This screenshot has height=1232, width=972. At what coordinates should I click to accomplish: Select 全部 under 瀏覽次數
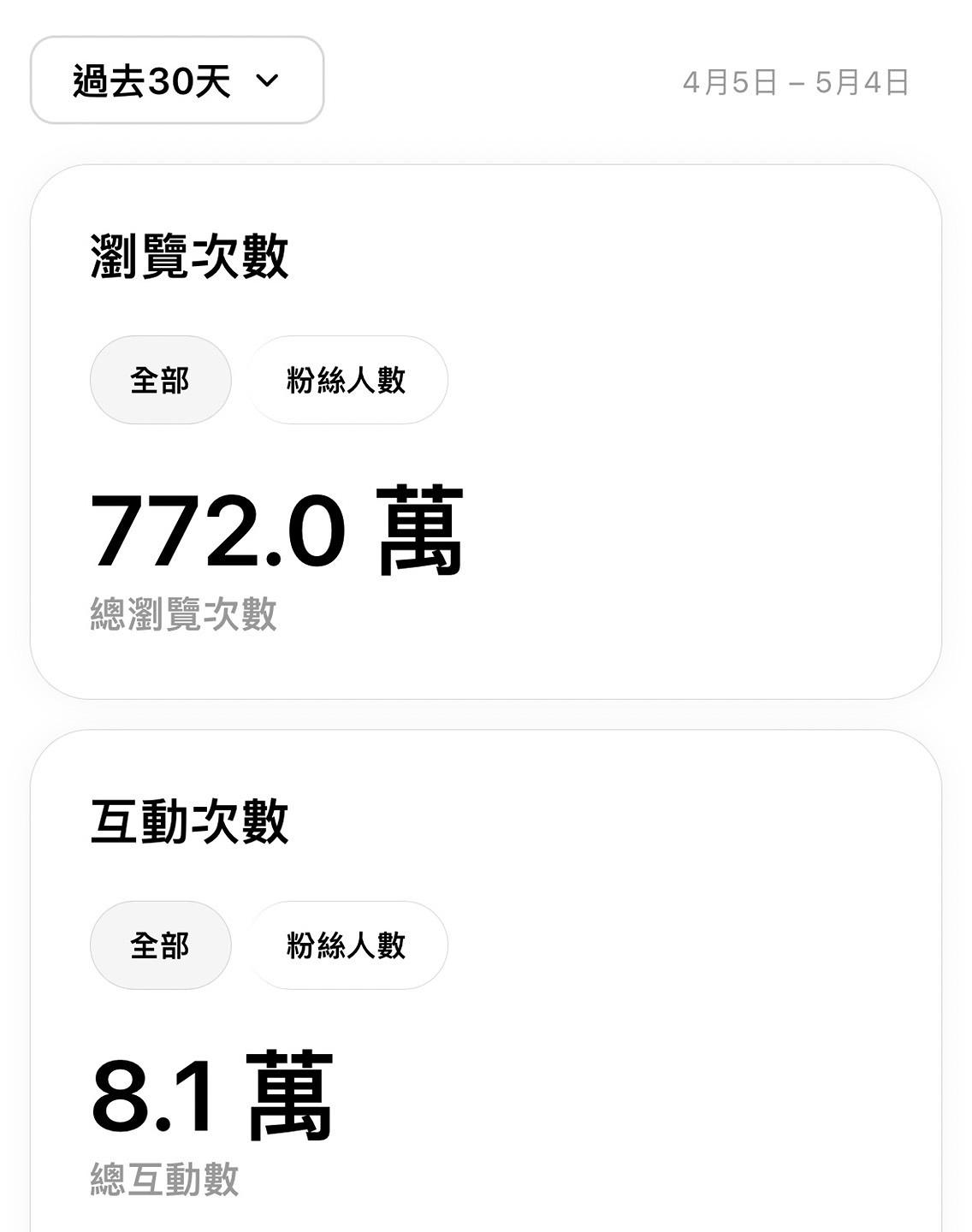tap(160, 380)
